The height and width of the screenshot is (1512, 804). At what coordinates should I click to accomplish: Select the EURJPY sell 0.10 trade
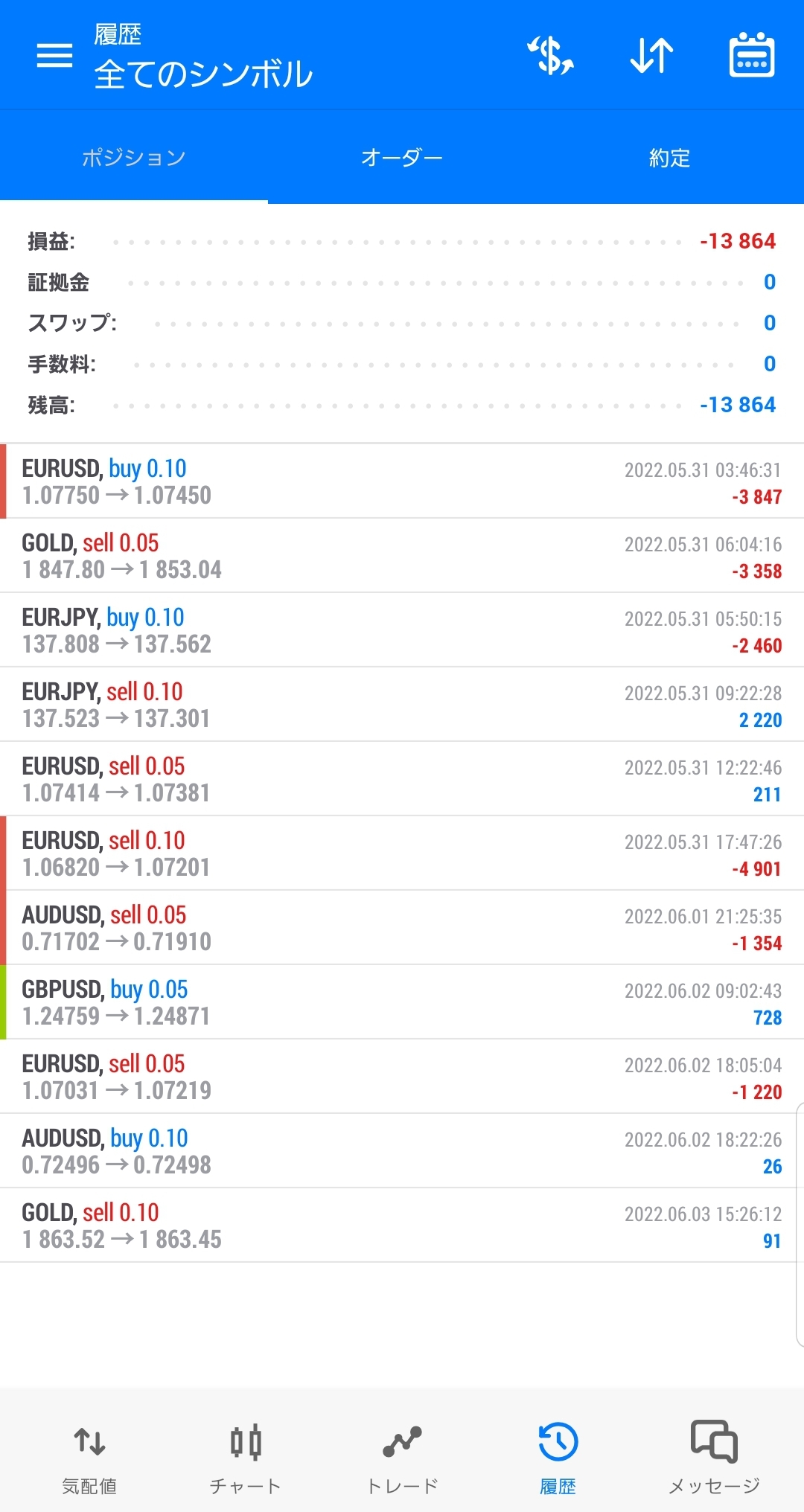point(402,705)
